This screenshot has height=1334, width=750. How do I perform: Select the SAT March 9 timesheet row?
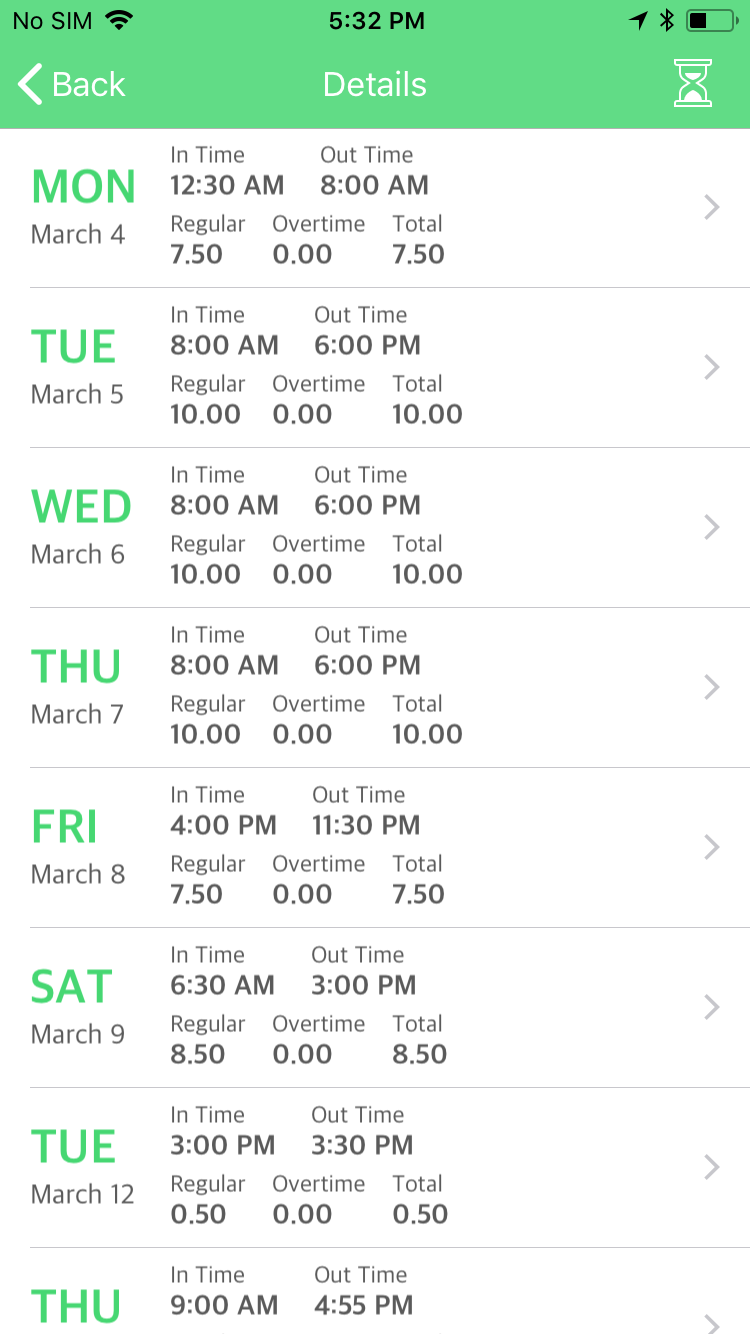375,1007
